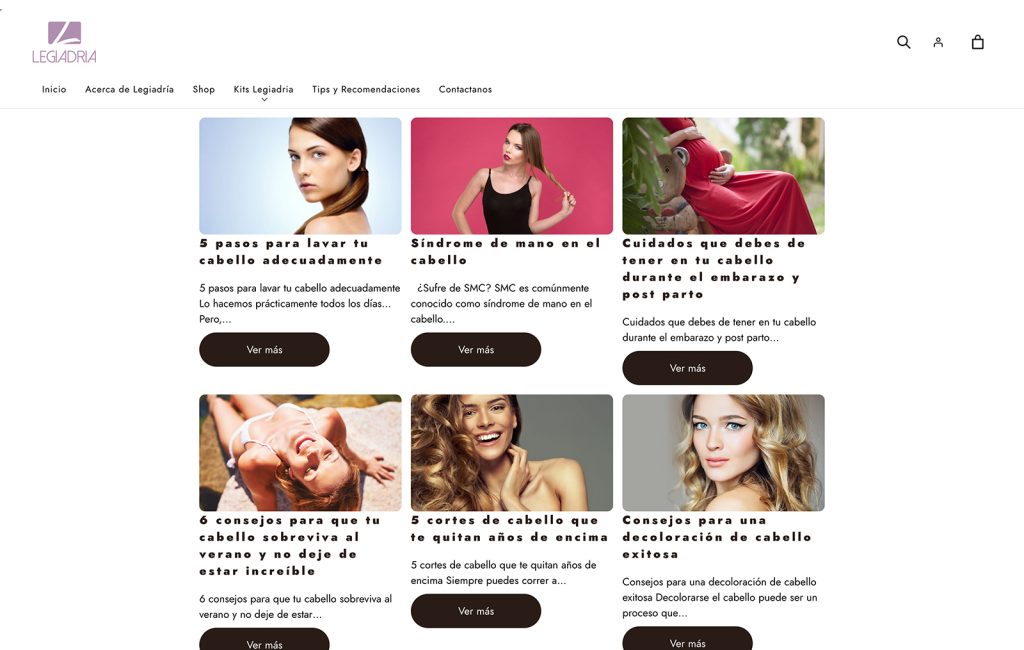Open the decoloración de cabello article image

coord(723,452)
